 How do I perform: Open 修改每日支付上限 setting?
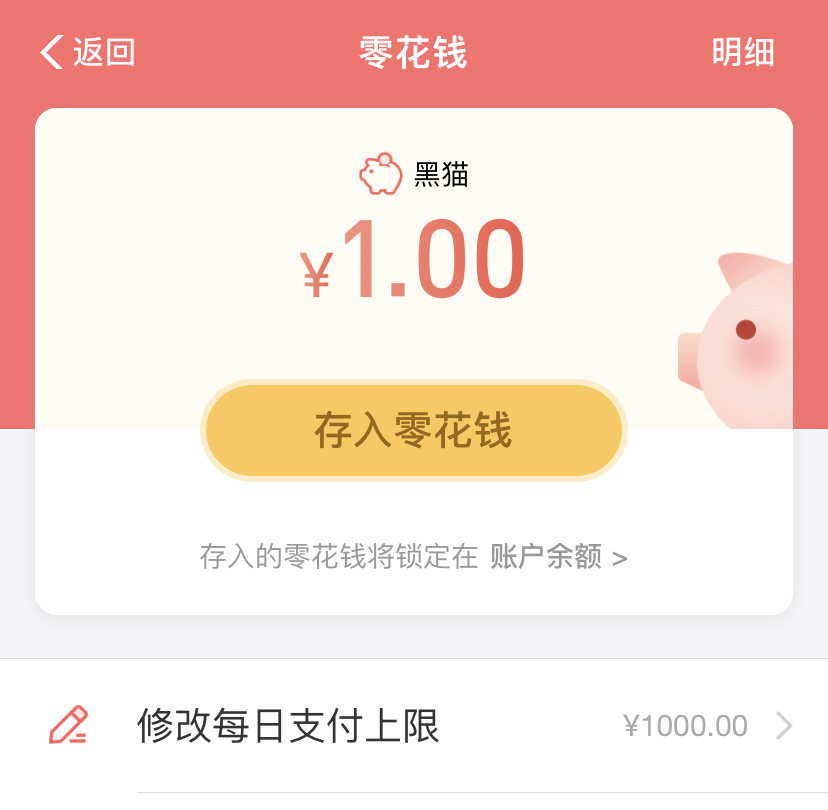tap(414, 726)
